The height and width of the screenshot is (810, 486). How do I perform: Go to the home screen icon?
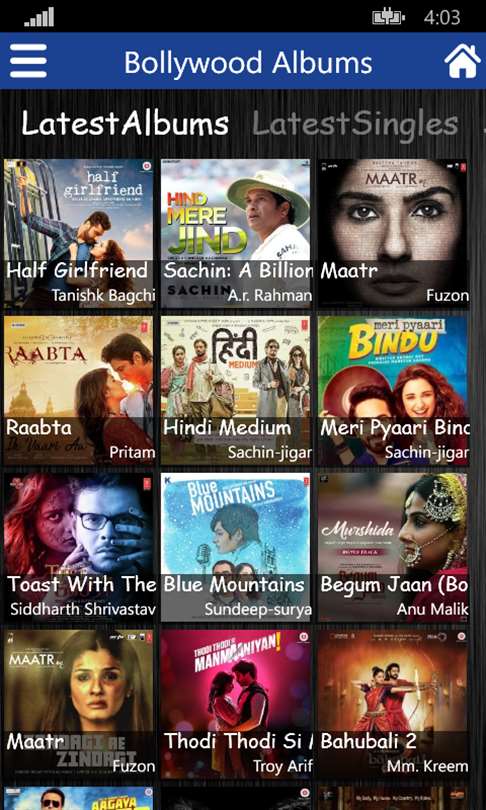462,61
